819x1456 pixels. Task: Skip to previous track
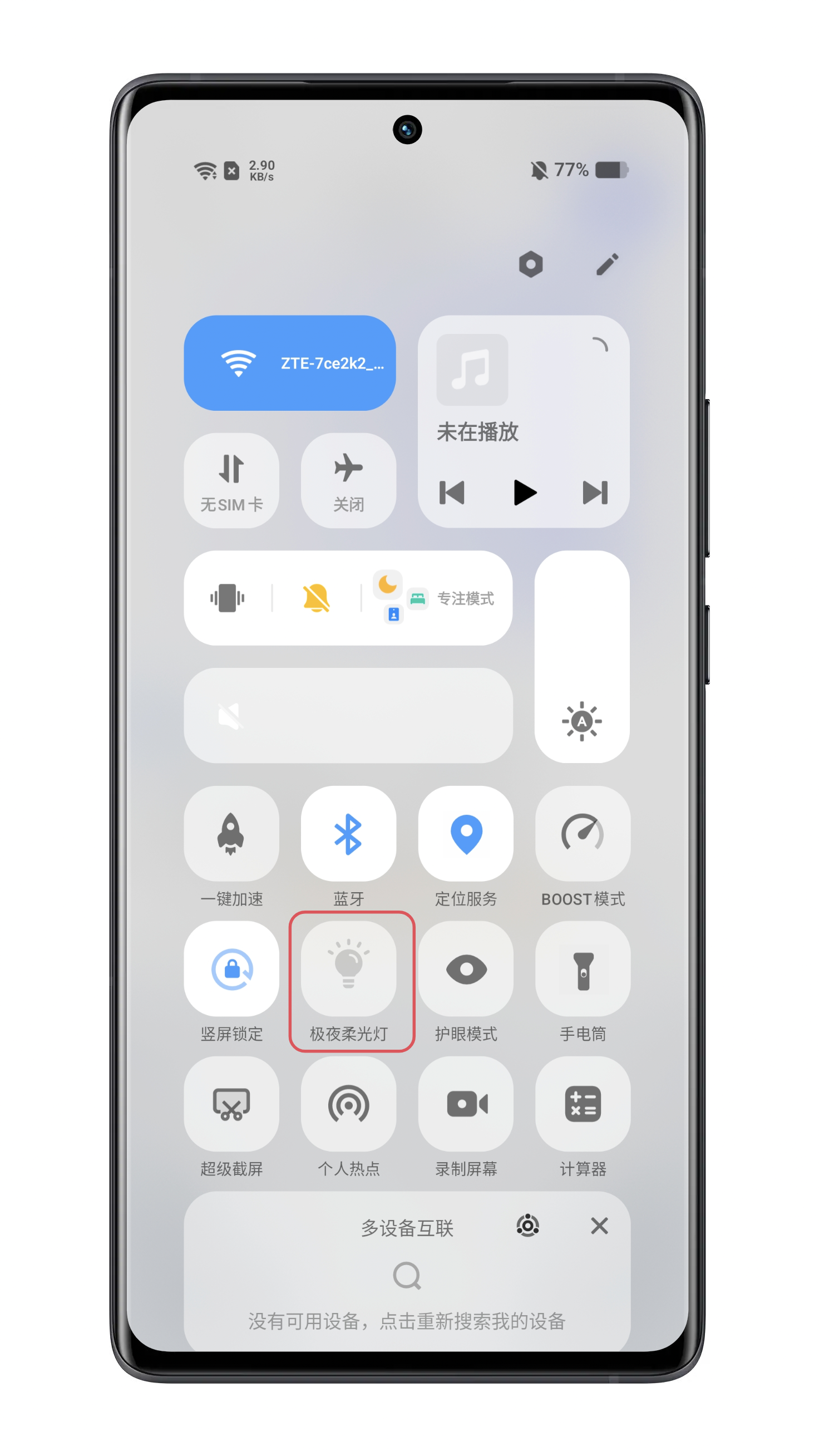[452, 493]
